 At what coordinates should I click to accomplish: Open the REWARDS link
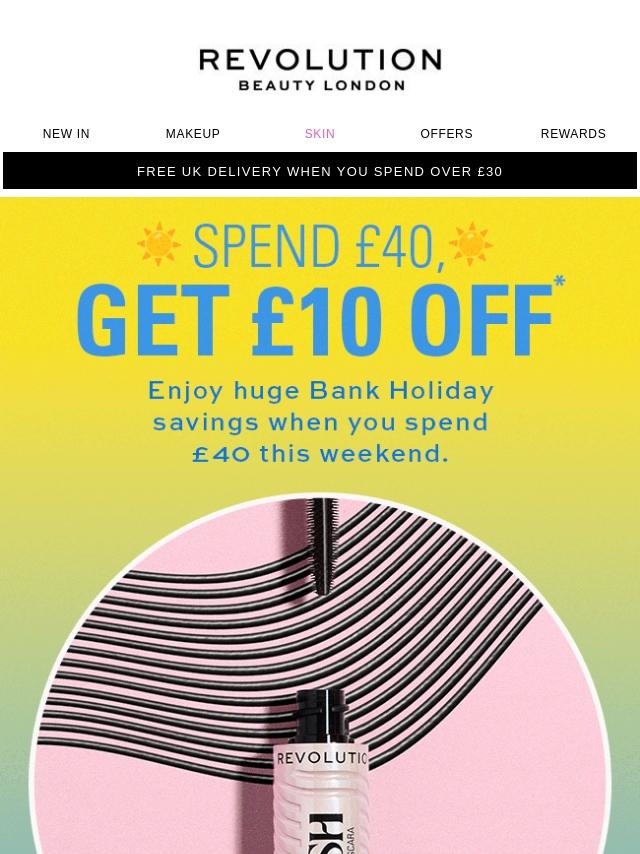pyautogui.click(x=573, y=134)
